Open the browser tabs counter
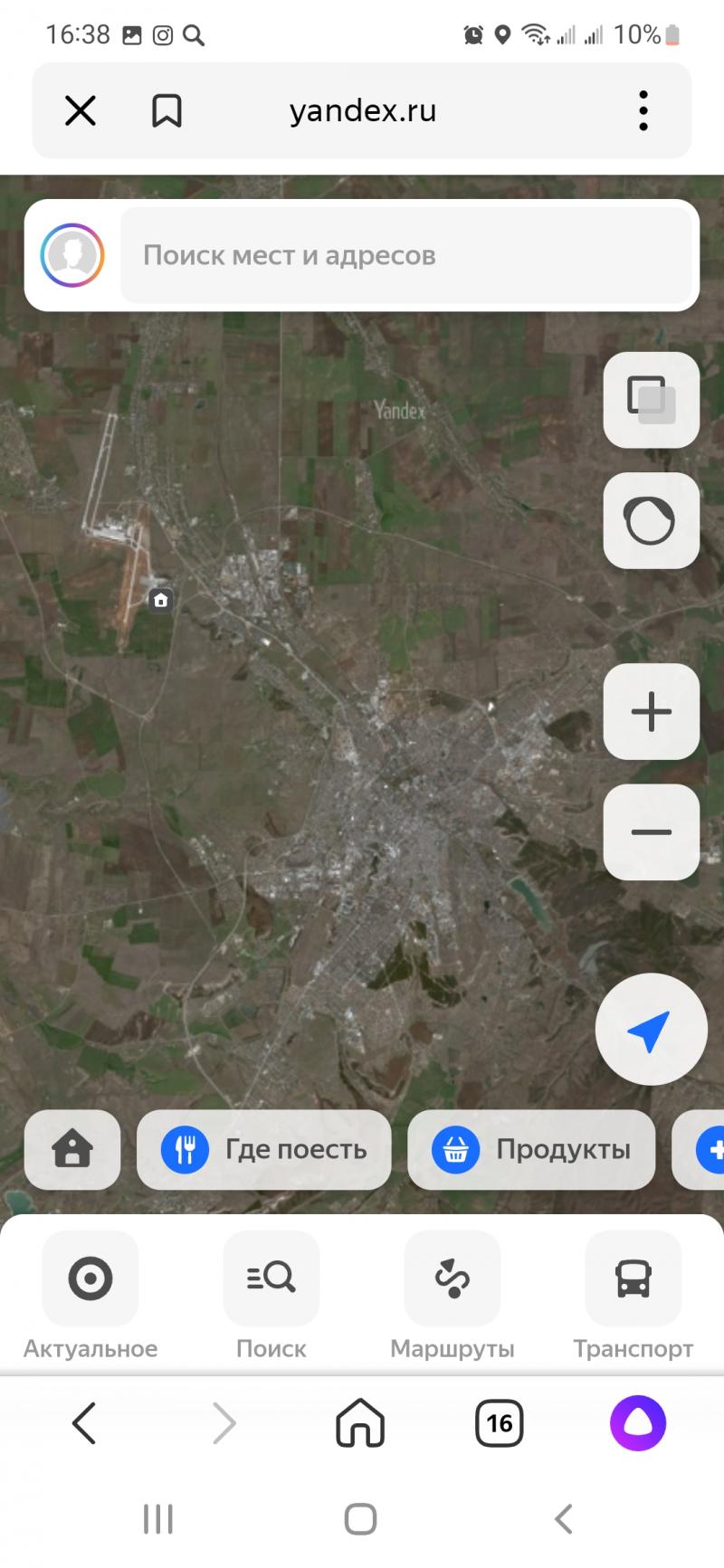Screen dimensions: 724x1568 coord(499,1423)
